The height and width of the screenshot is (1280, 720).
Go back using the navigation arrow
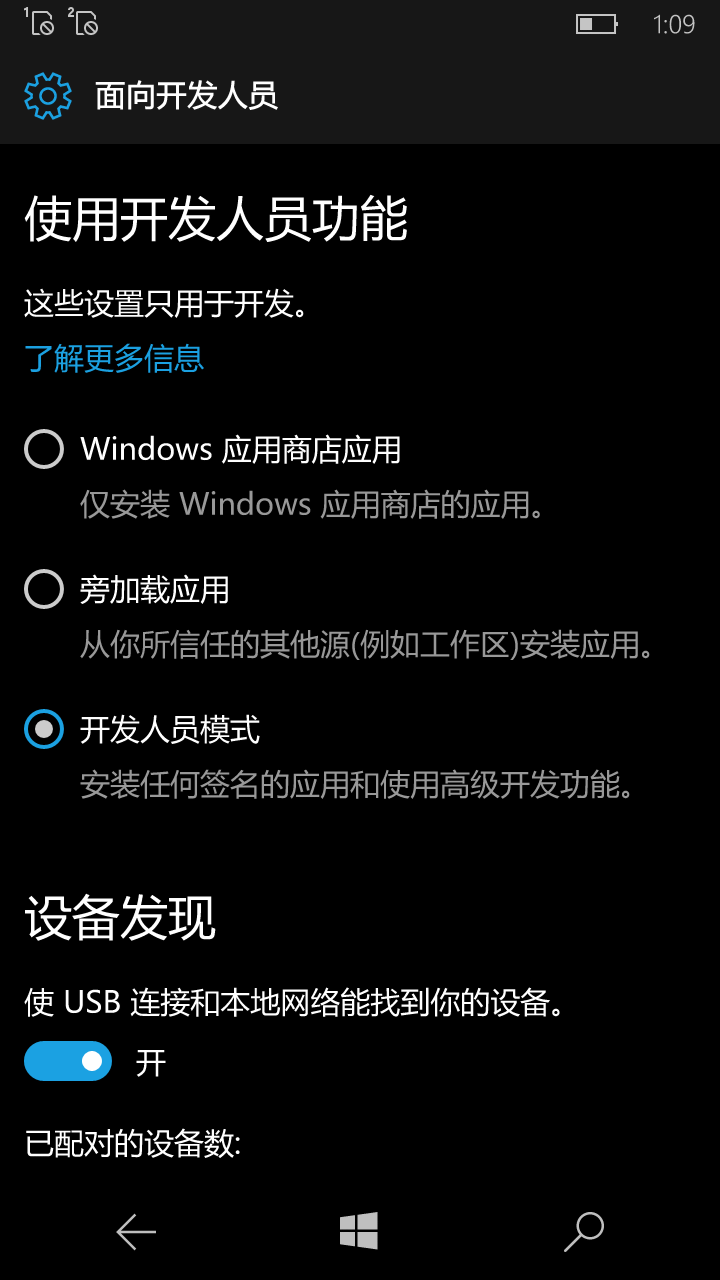136,1231
